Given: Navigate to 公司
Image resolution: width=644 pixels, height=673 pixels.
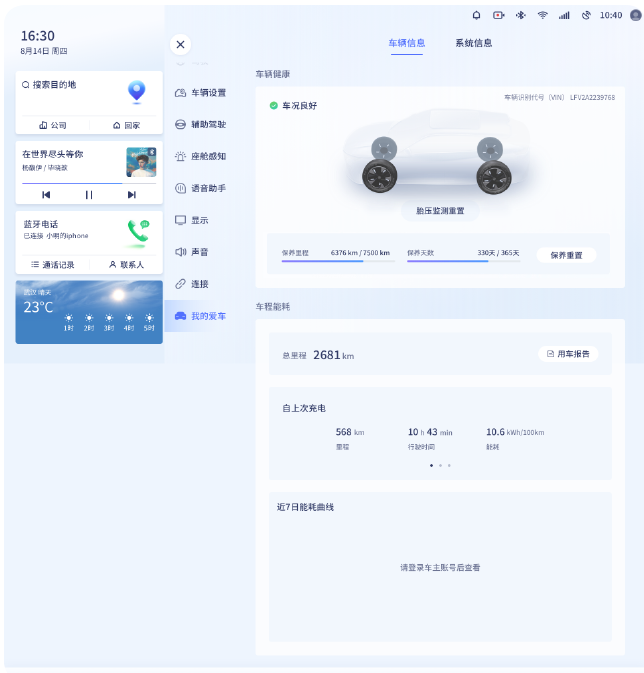Looking at the screenshot, I should click(52, 125).
